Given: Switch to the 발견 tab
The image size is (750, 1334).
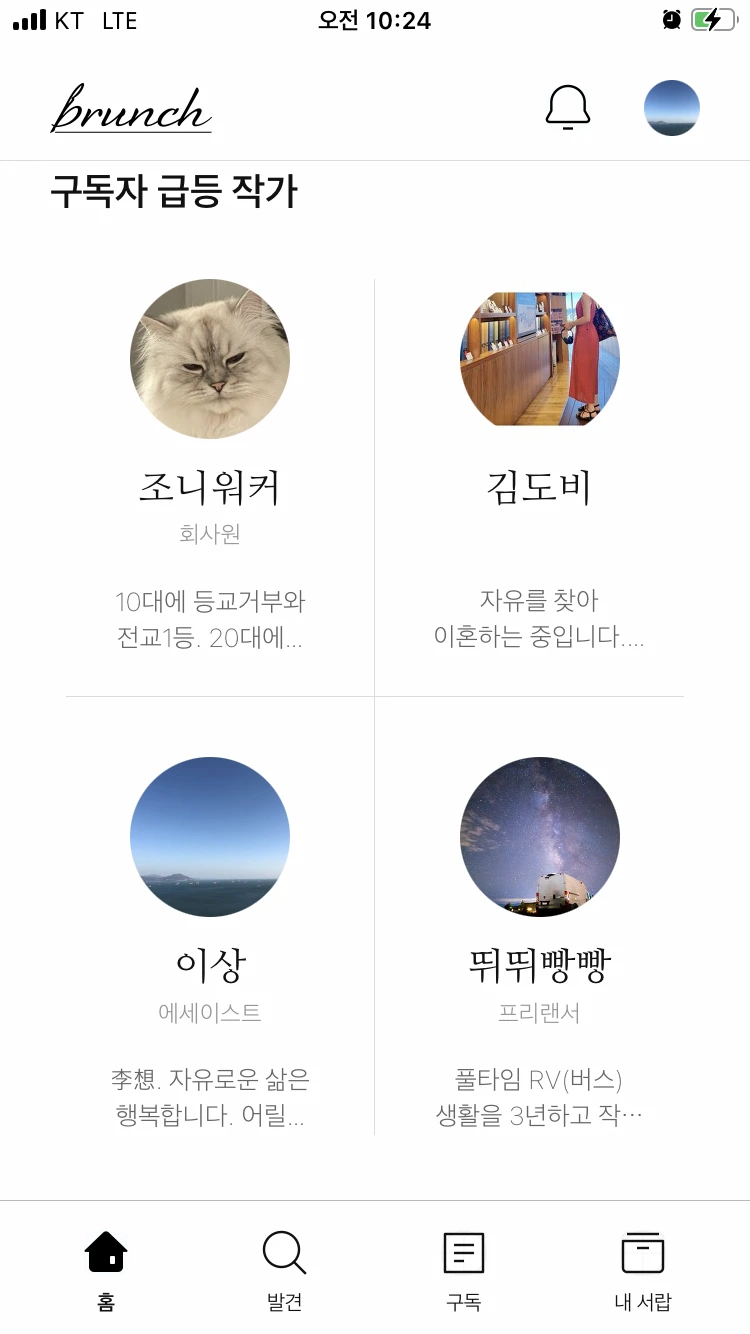Looking at the screenshot, I should pyautogui.click(x=284, y=1270).
